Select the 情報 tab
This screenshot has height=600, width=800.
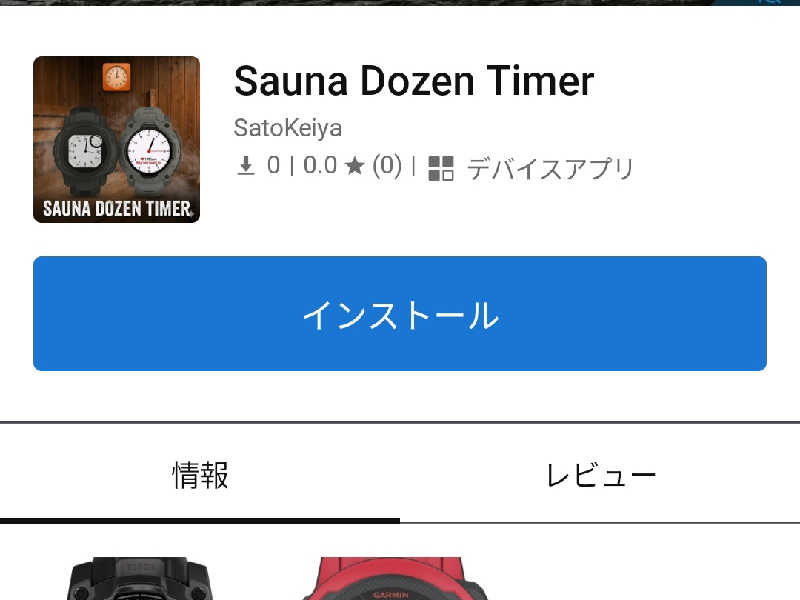click(200, 475)
